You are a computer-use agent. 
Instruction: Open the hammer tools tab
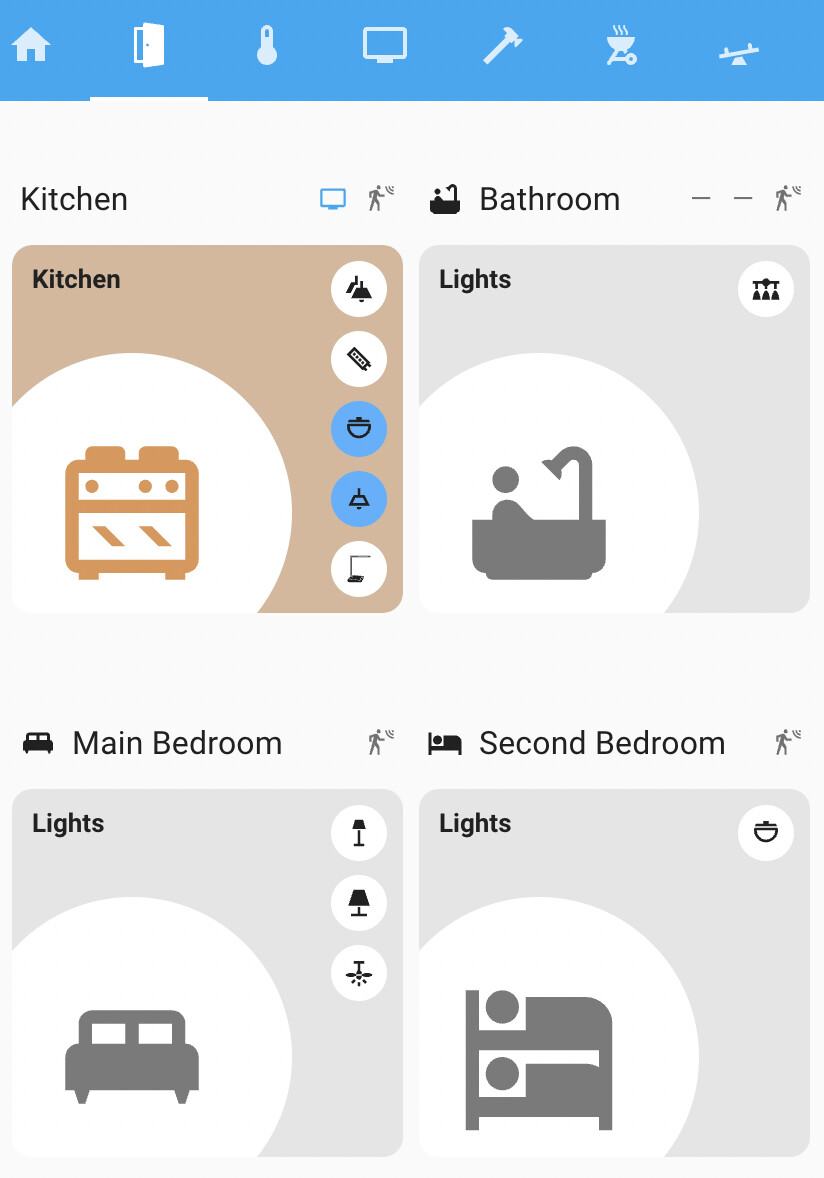click(502, 46)
